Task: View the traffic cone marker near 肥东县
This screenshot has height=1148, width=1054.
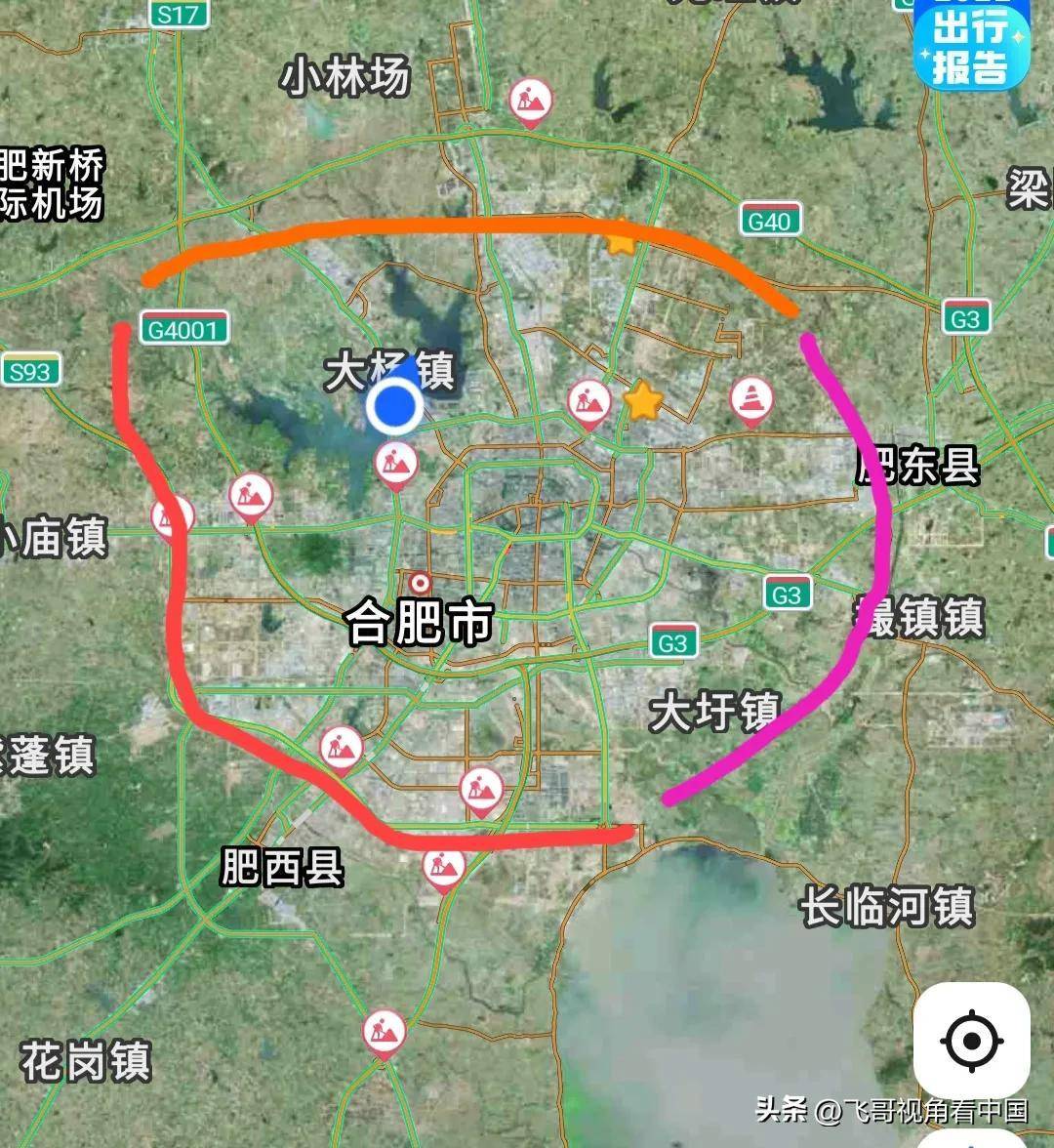Action: pos(751,399)
